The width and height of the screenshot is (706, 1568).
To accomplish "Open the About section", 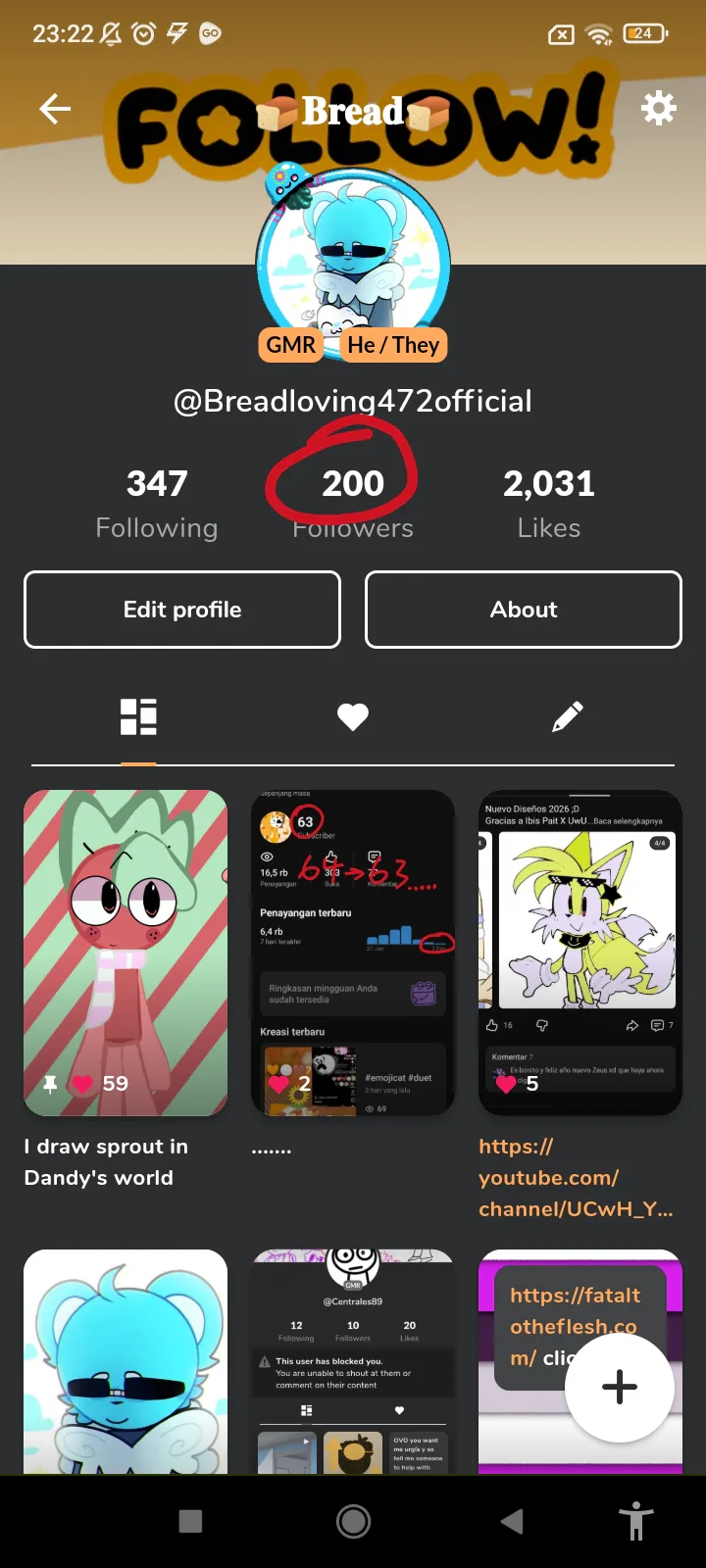I will click(x=524, y=610).
